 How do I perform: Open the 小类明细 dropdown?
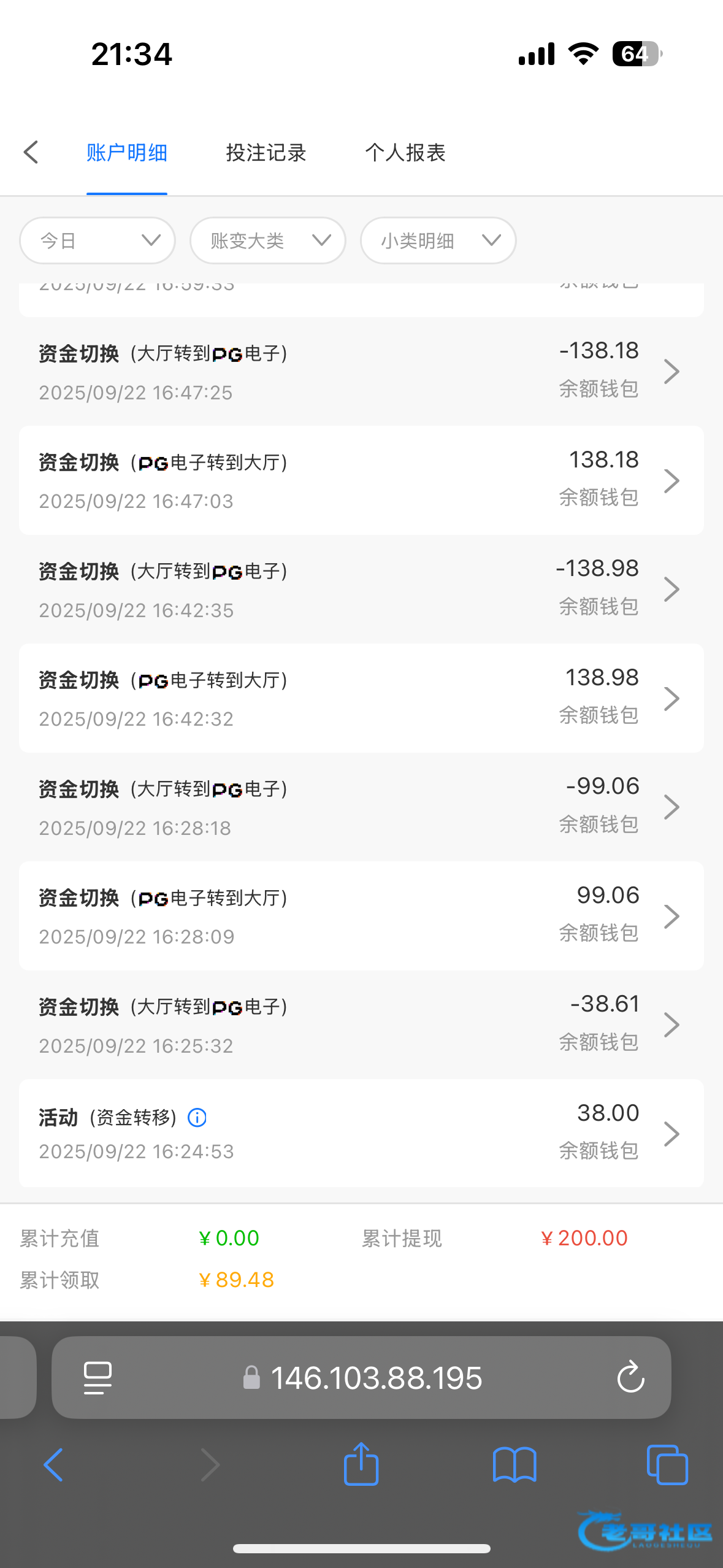tap(438, 240)
